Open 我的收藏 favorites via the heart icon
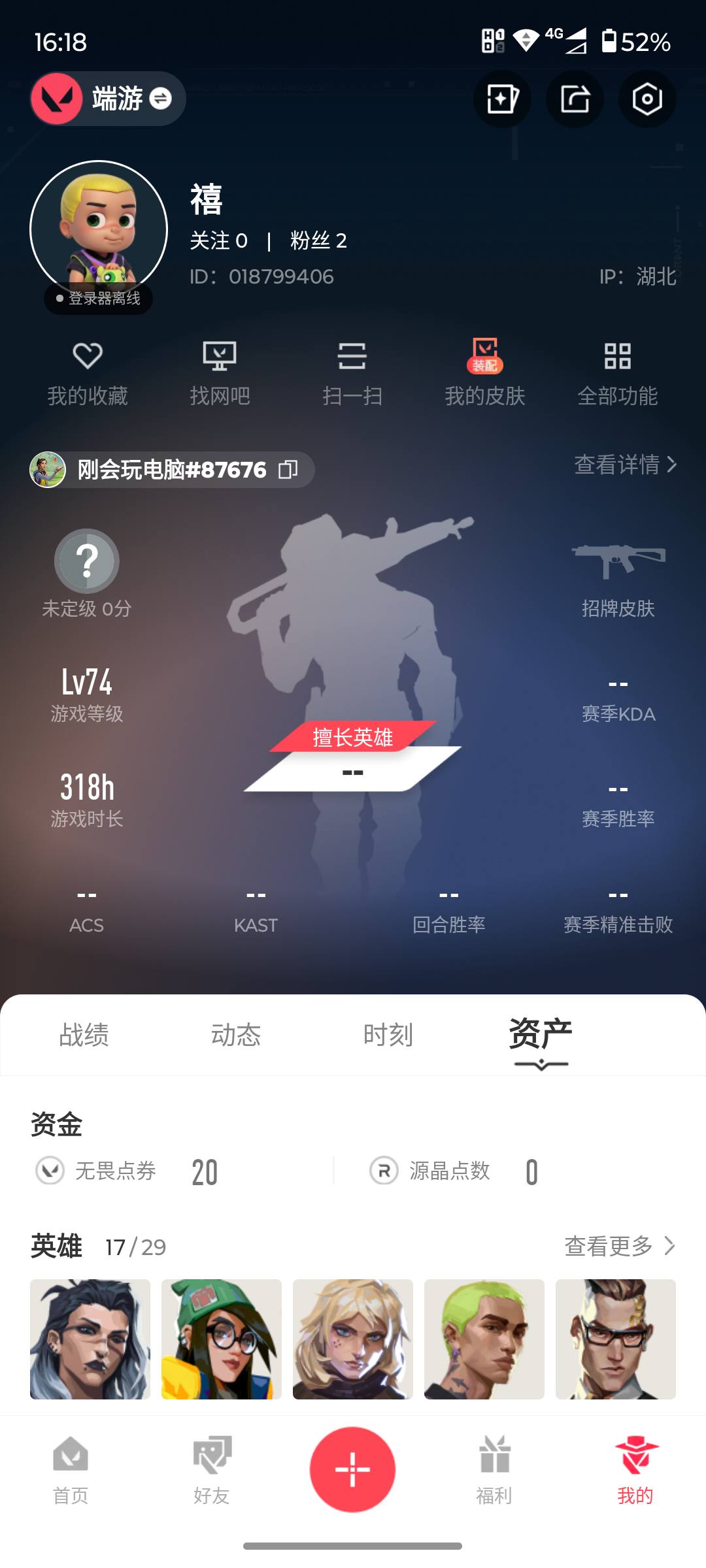Image resolution: width=706 pixels, height=1568 pixels. coord(89,372)
